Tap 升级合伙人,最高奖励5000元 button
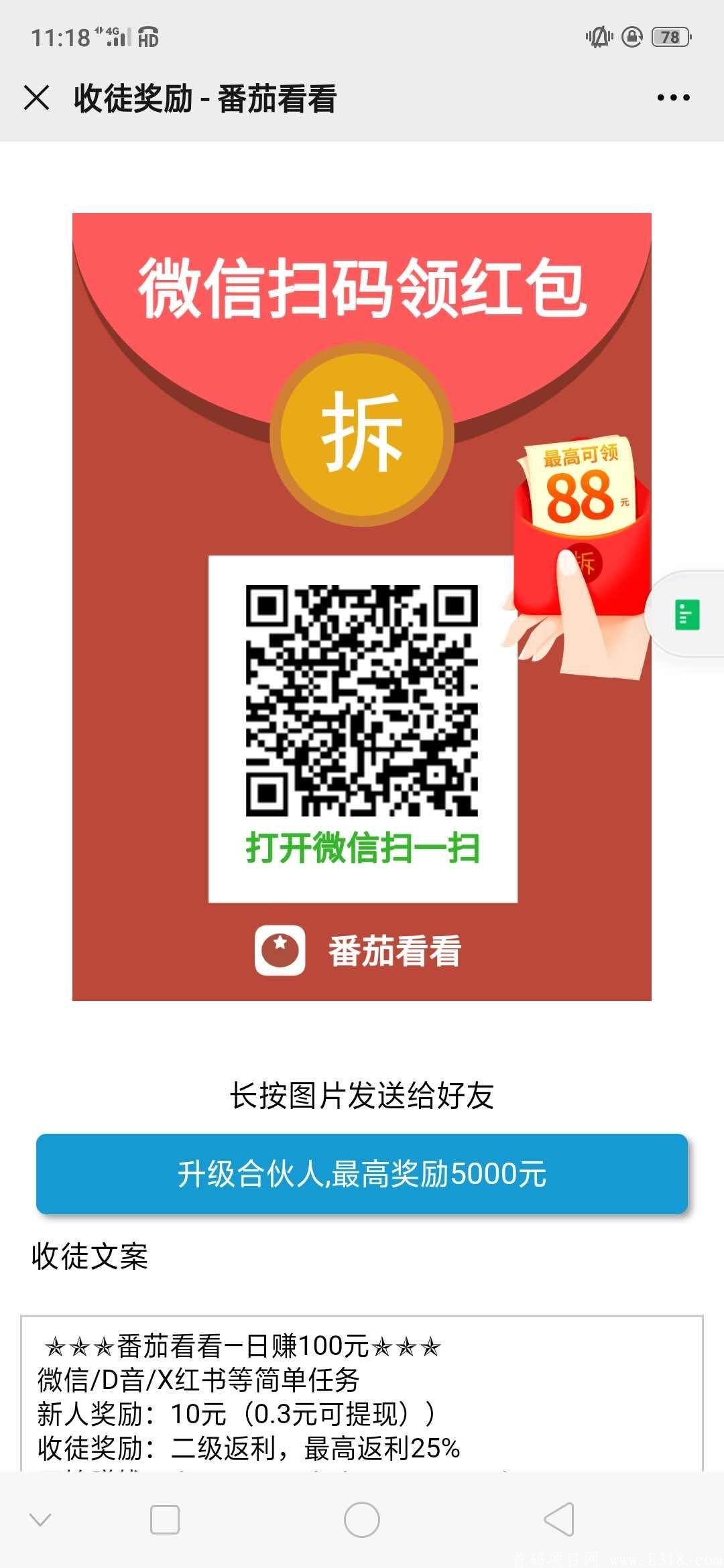724x1568 pixels. click(362, 1174)
